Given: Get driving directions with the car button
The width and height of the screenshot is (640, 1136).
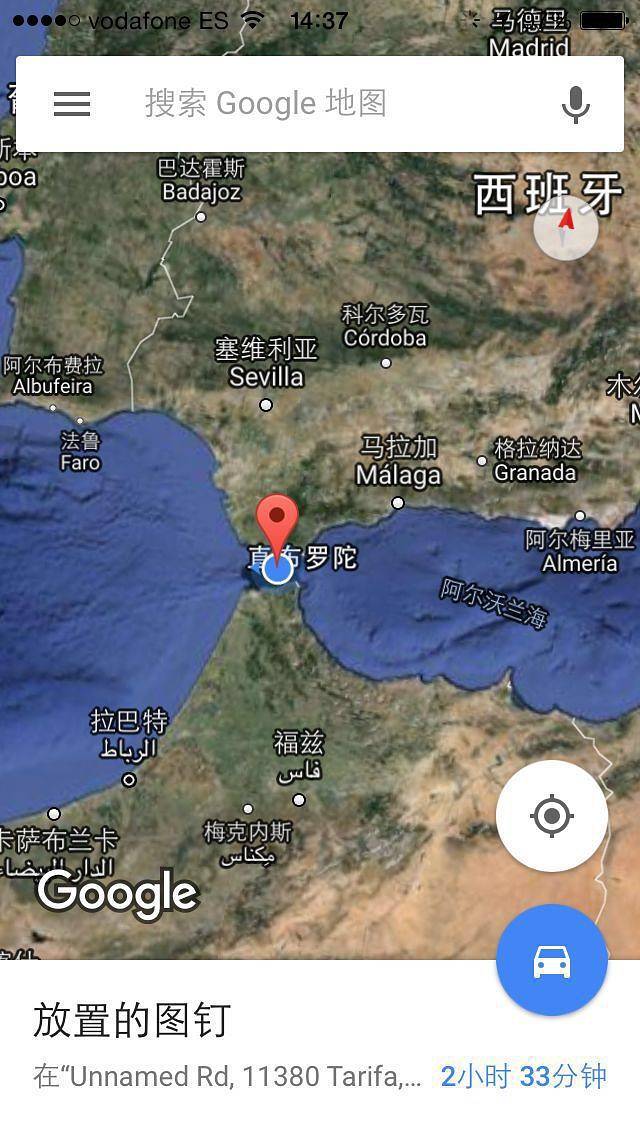Looking at the screenshot, I should pyautogui.click(x=551, y=961).
